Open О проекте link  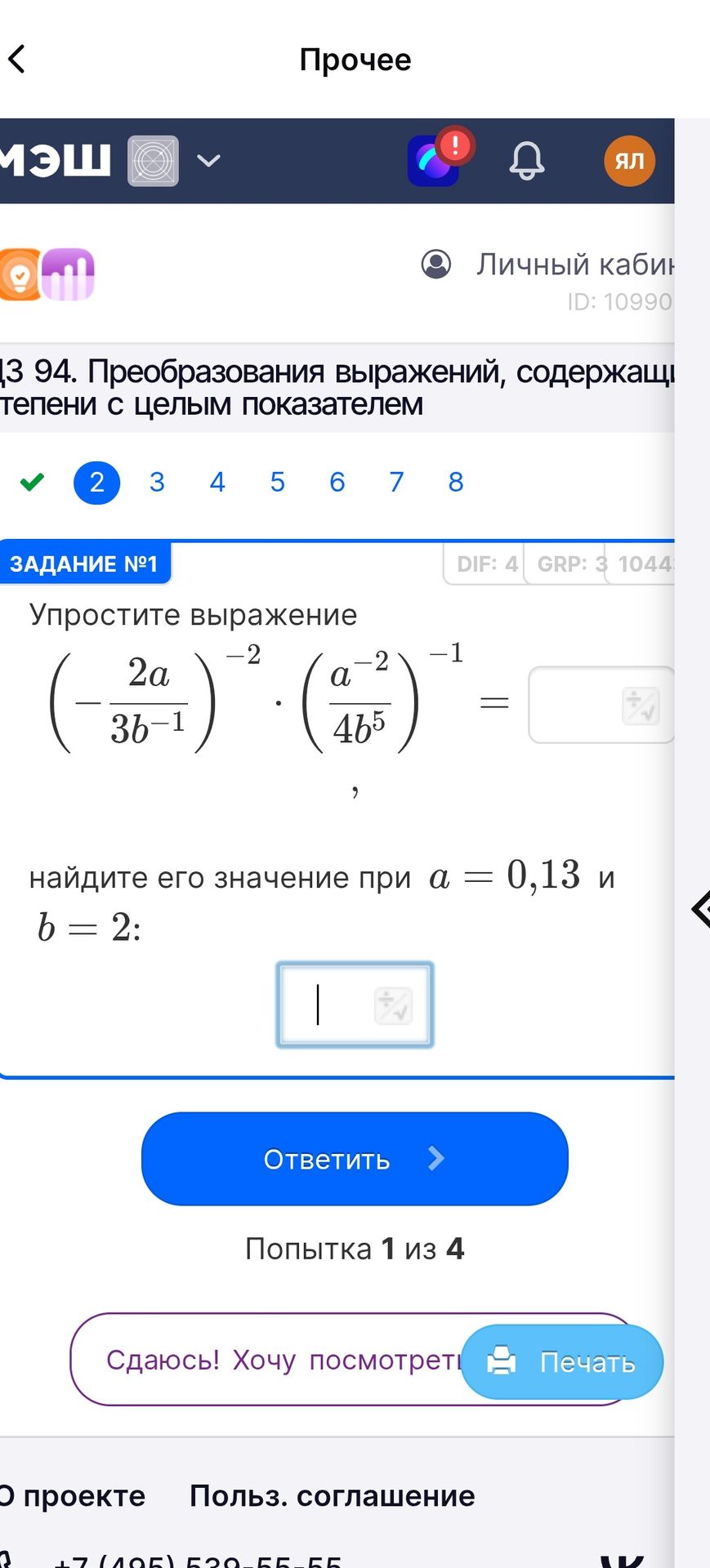[x=72, y=1495]
